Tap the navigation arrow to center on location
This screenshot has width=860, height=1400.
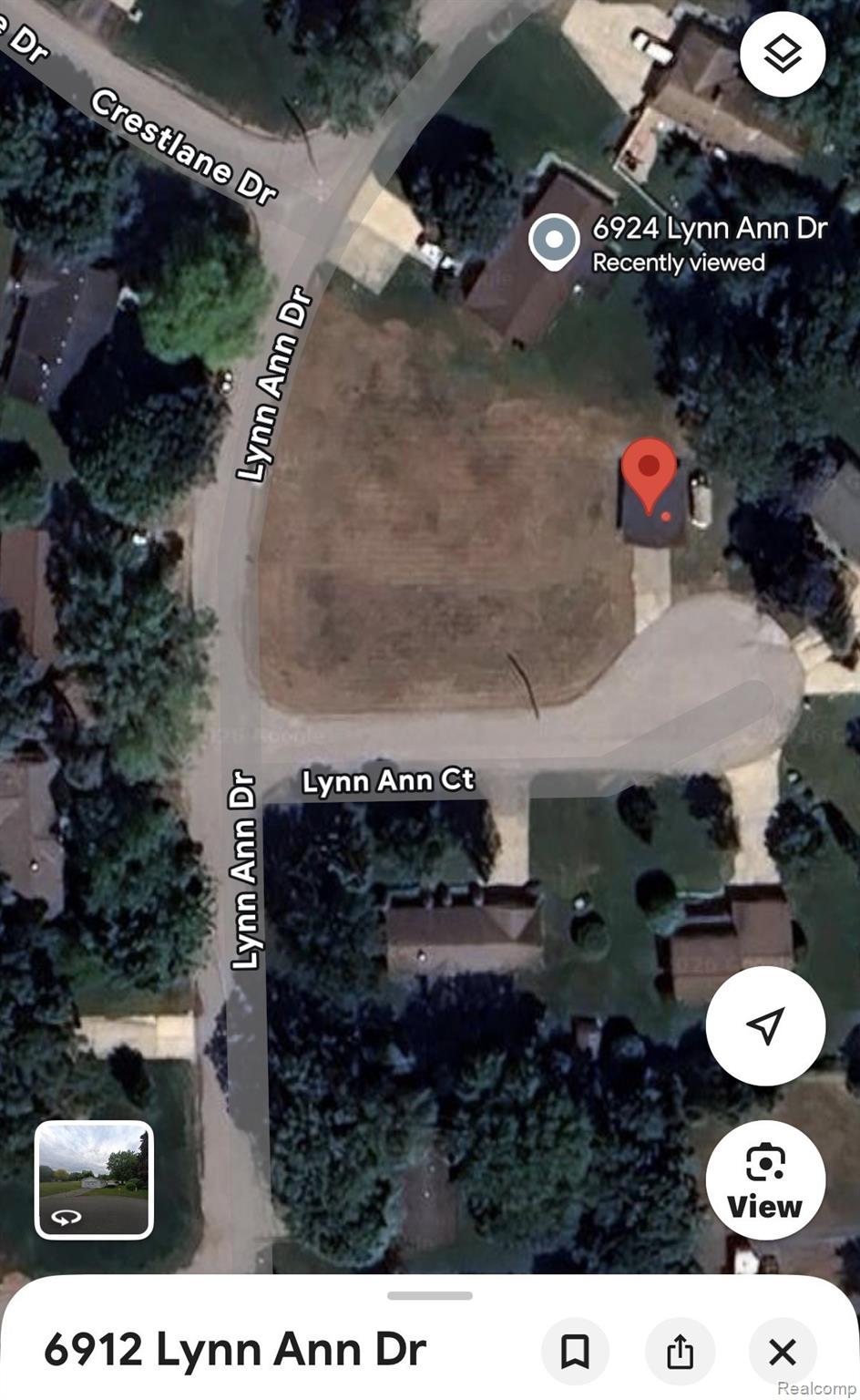click(x=765, y=1025)
